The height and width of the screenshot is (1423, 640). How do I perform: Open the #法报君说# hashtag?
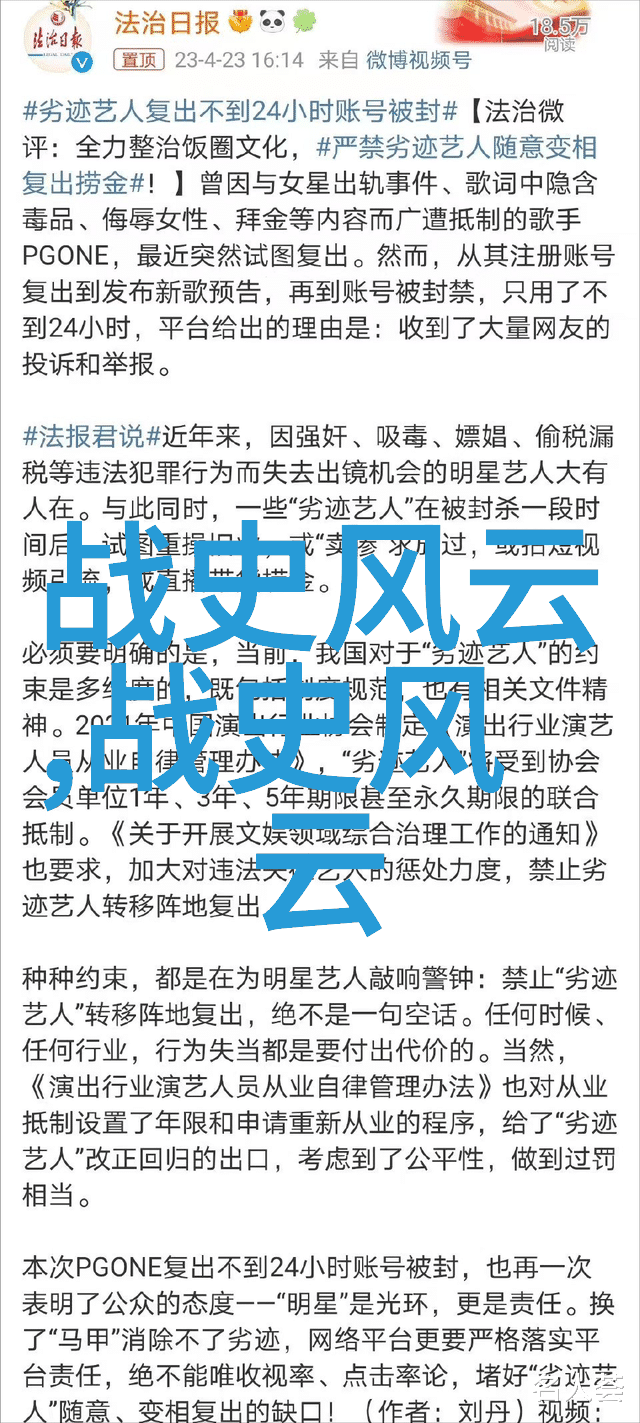[92, 436]
